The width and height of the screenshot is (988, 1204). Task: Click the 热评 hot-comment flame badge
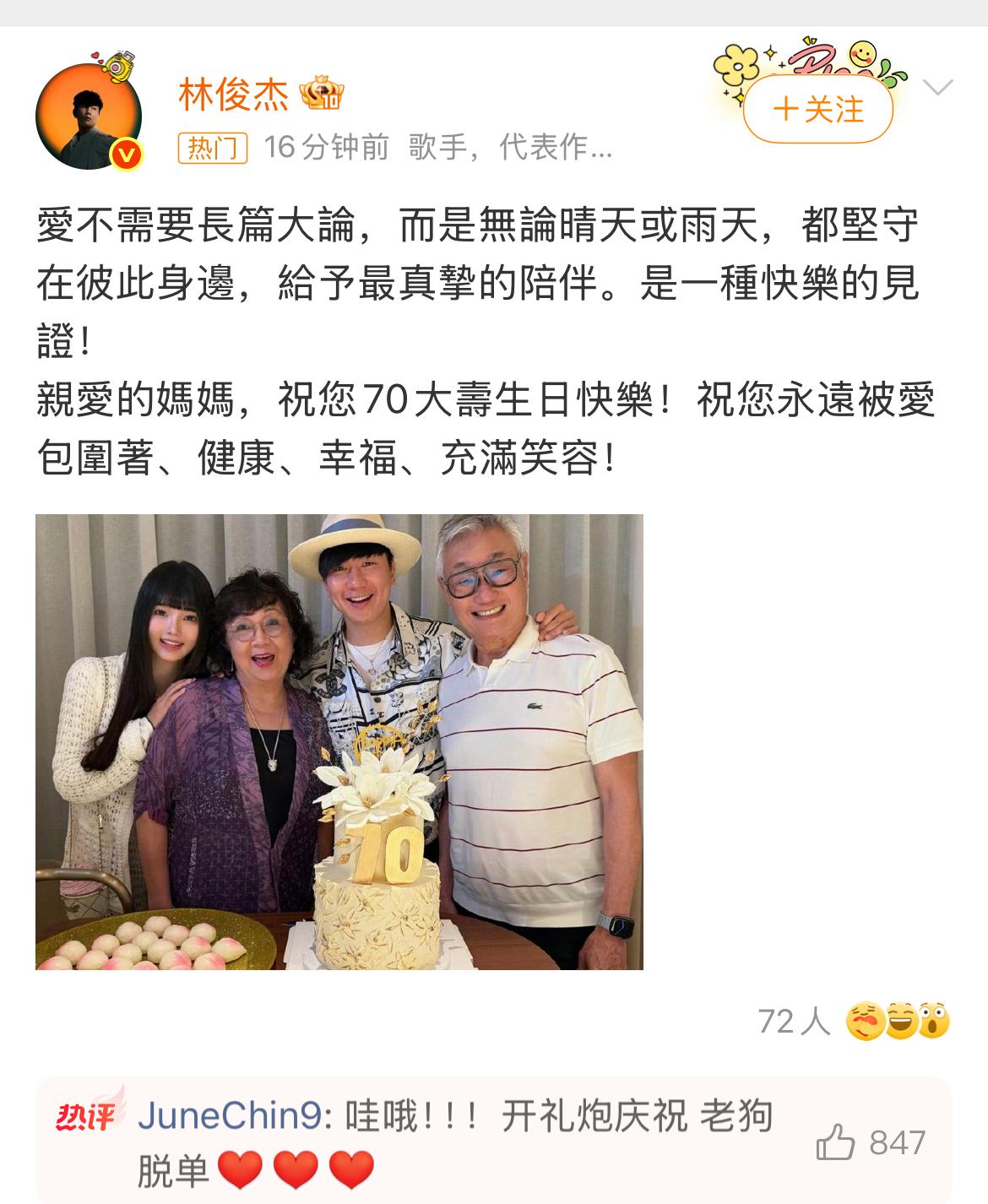coord(84,1115)
